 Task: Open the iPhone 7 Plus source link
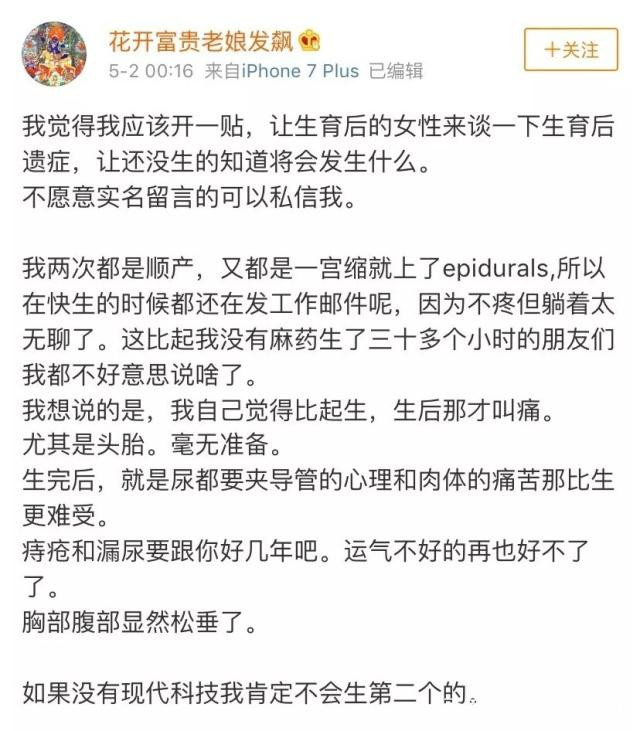point(298,71)
